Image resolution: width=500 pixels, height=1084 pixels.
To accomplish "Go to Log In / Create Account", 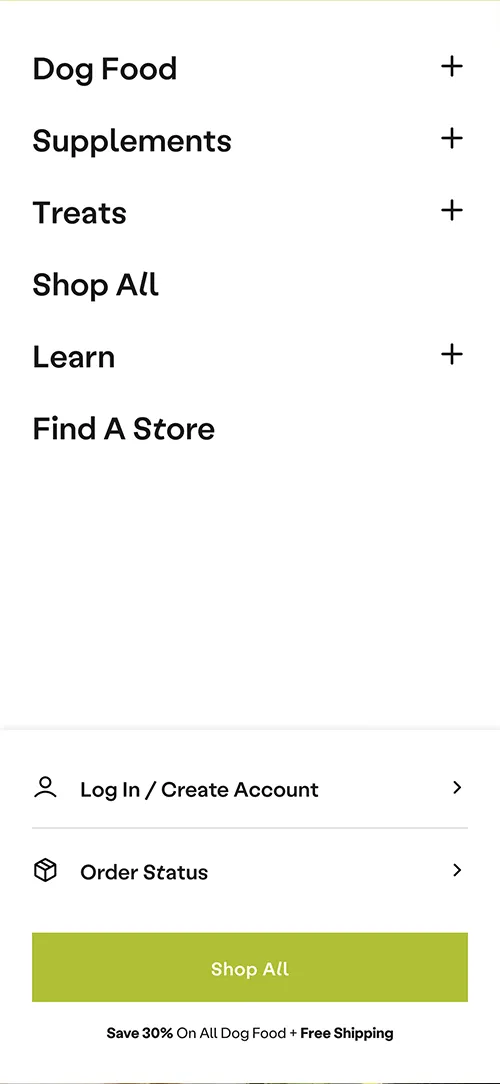I will tap(250, 788).
